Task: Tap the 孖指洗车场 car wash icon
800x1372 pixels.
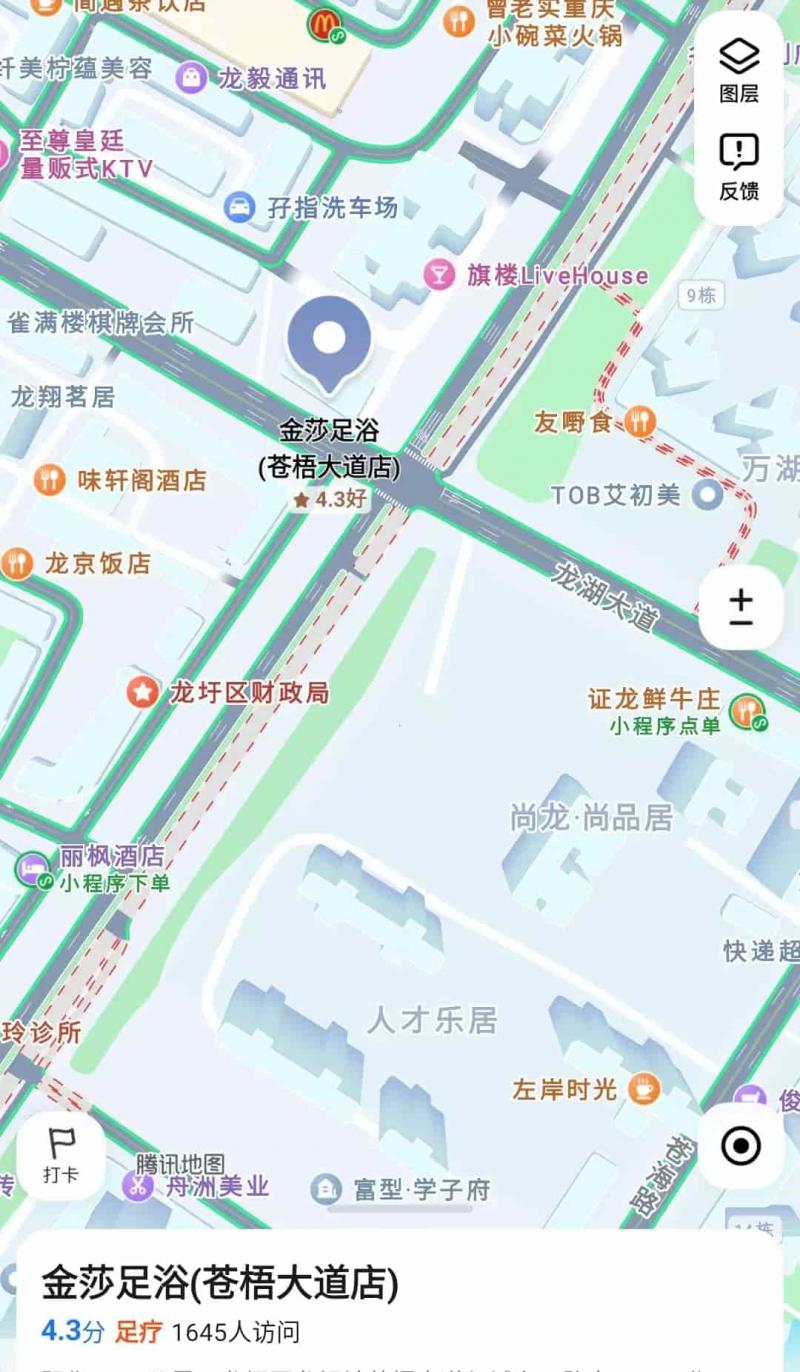Action: pyautogui.click(x=238, y=207)
